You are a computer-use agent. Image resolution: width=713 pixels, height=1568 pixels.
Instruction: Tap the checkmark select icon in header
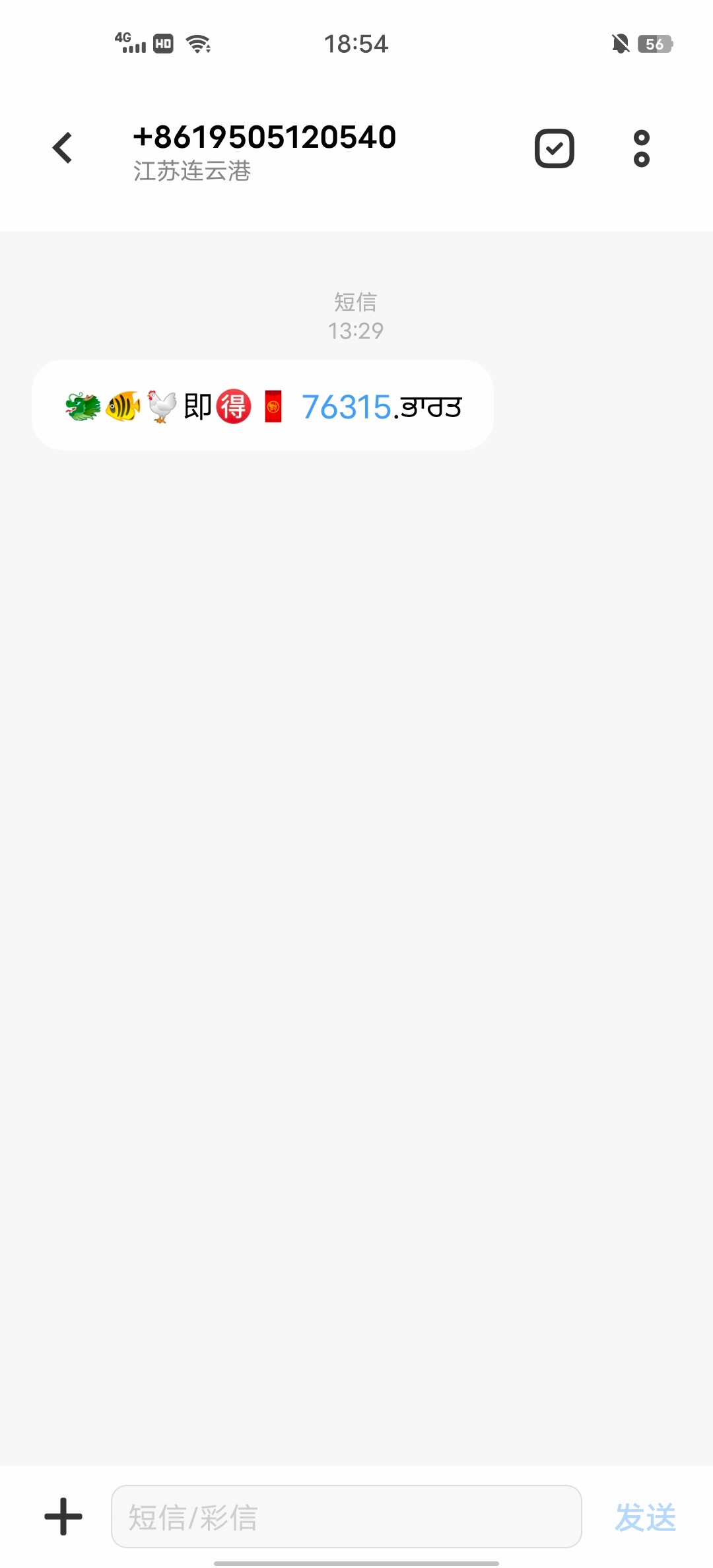point(554,148)
